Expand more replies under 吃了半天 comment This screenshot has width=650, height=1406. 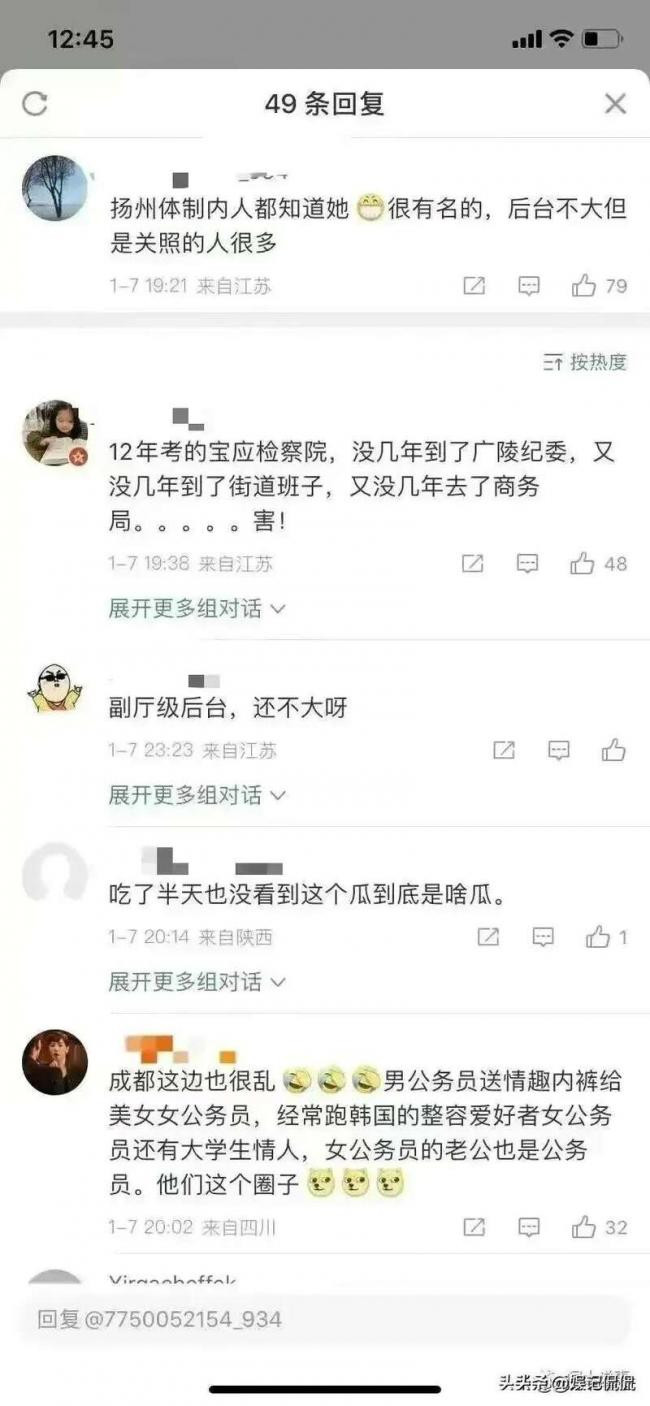(197, 982)
